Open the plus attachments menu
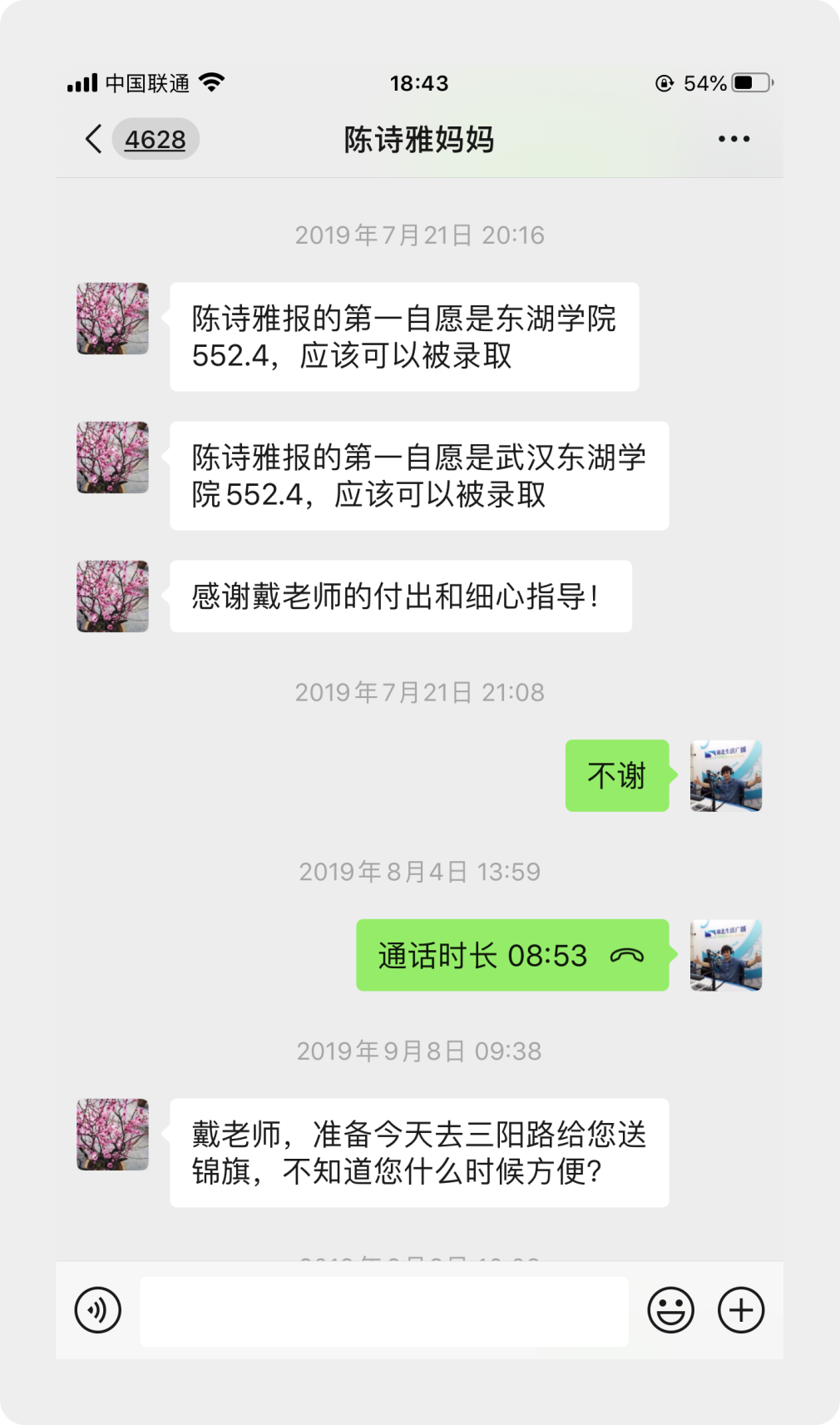 [x=741, y=1310]
